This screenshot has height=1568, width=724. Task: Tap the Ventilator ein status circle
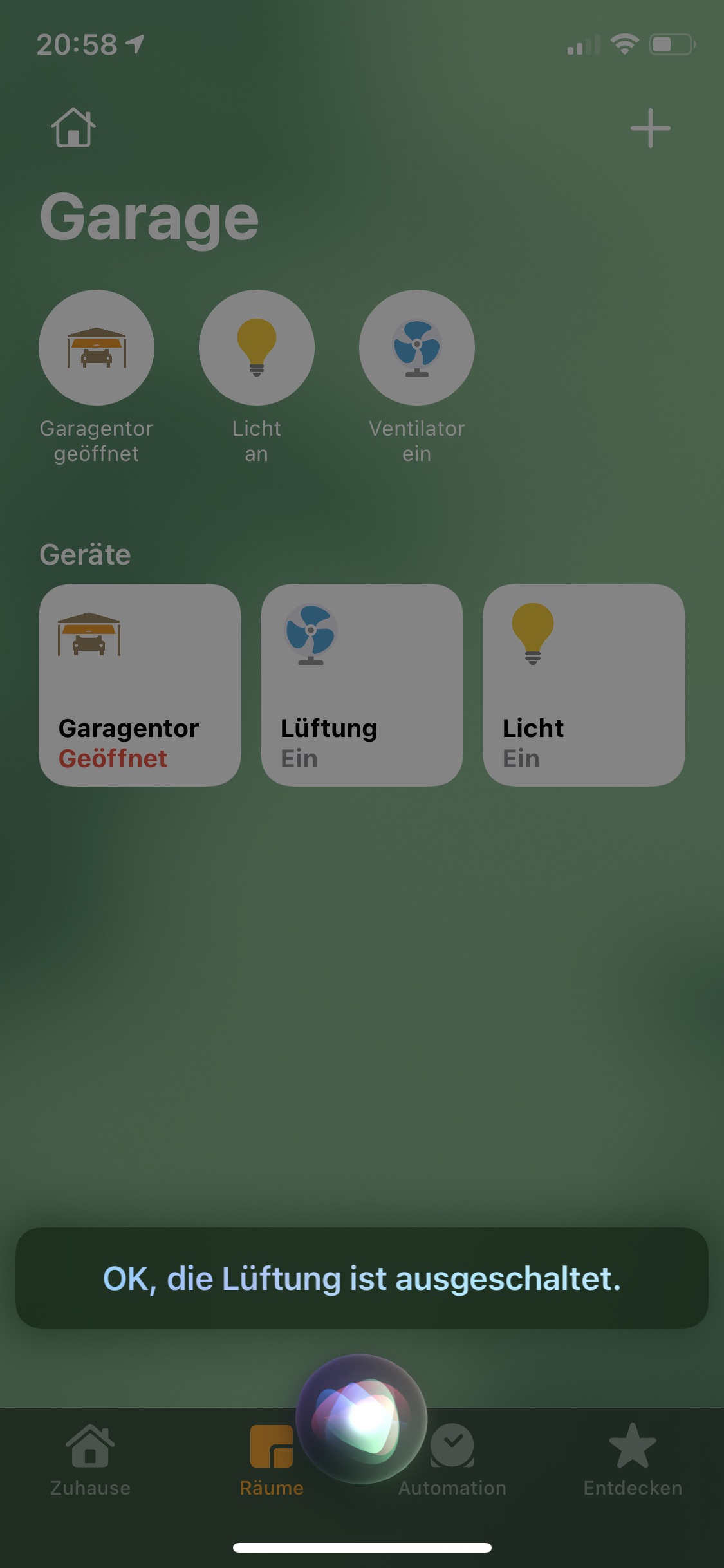(x=416, y=348)
